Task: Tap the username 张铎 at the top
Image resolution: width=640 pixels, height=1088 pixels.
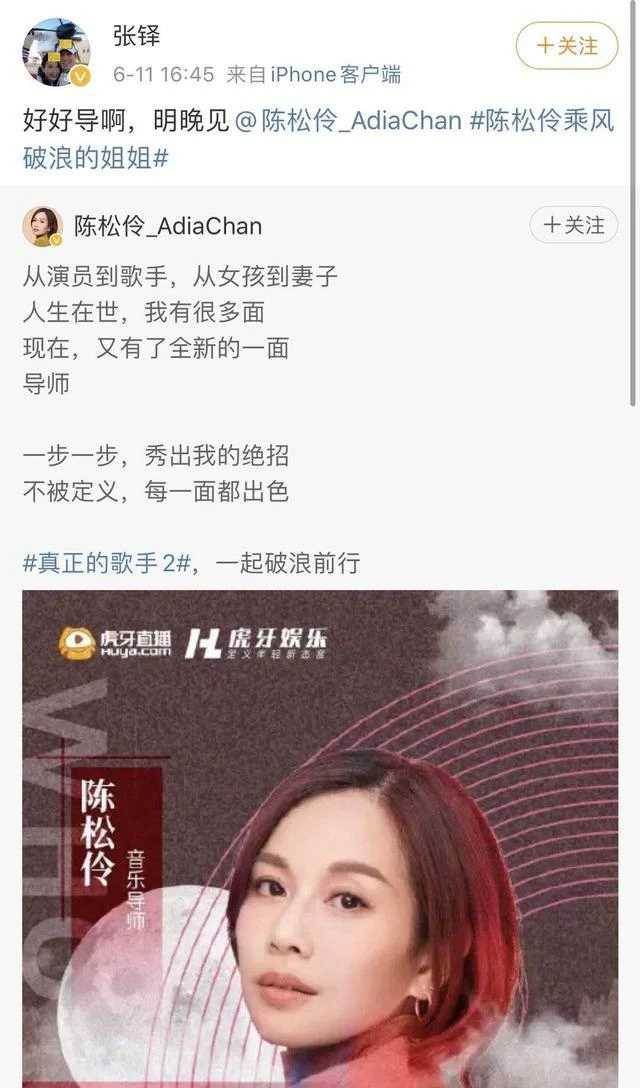Action: (136, 37)
